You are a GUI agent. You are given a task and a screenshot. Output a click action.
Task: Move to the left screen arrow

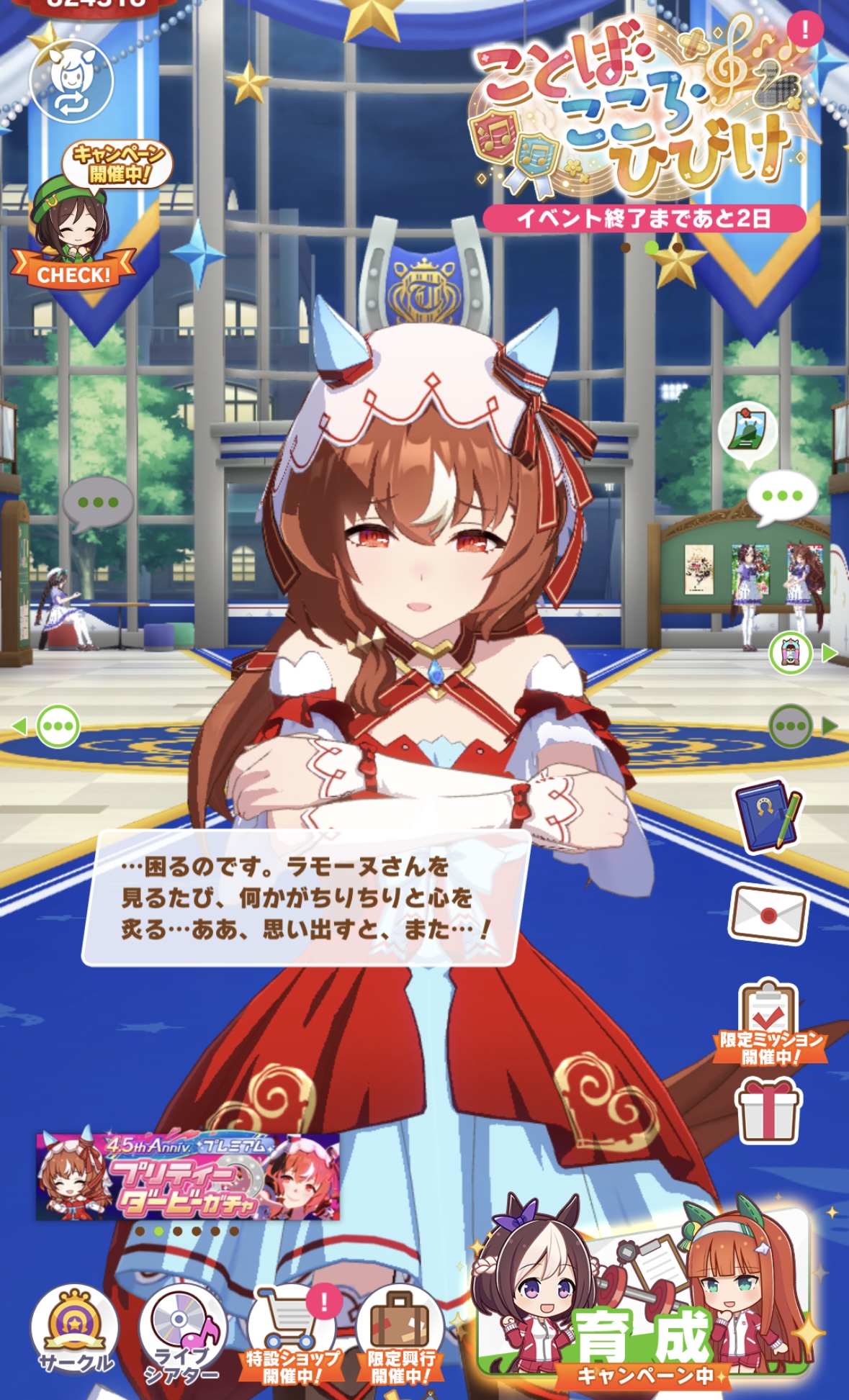tap(19, 726)
